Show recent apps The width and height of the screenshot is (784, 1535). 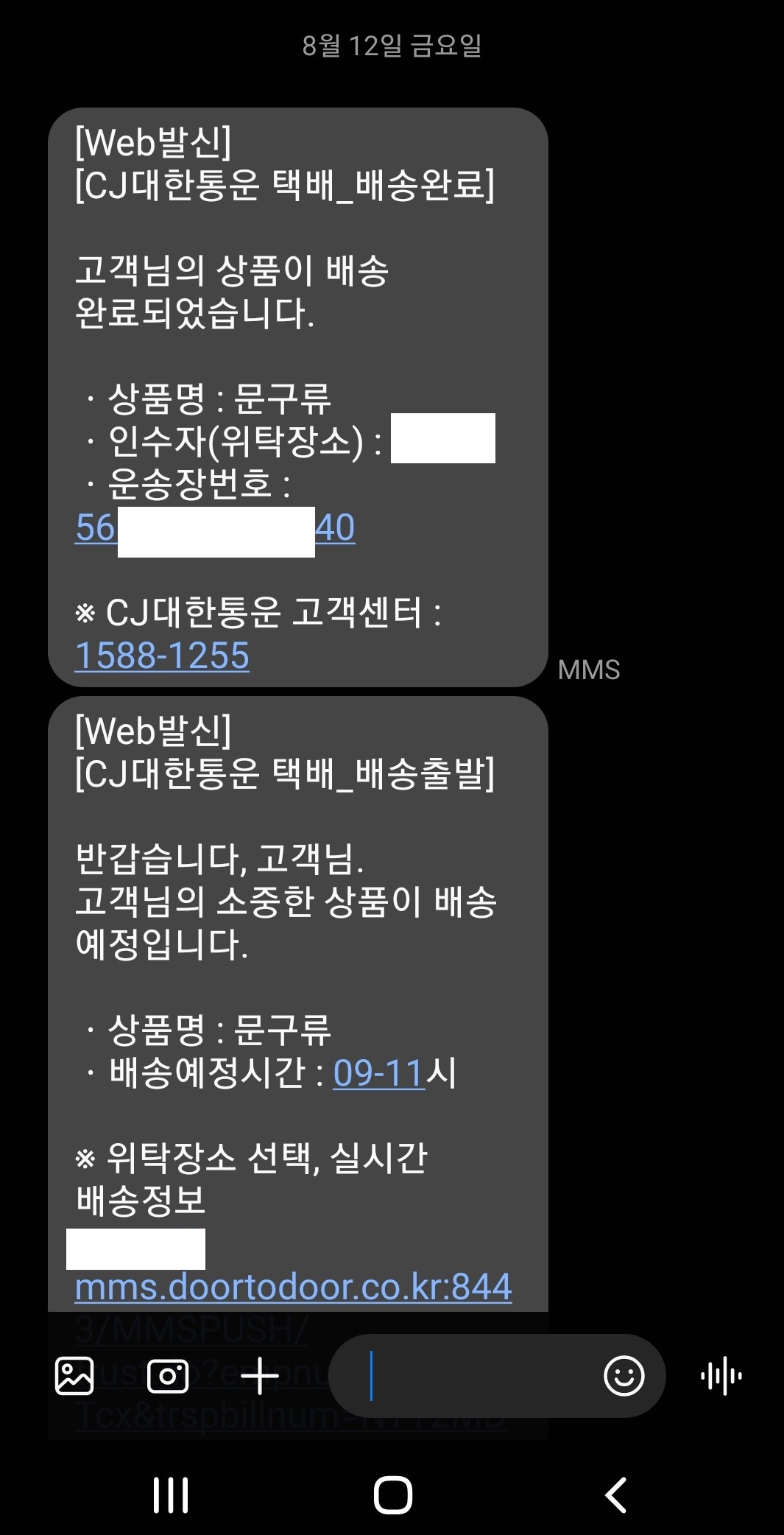(170, 1495)
